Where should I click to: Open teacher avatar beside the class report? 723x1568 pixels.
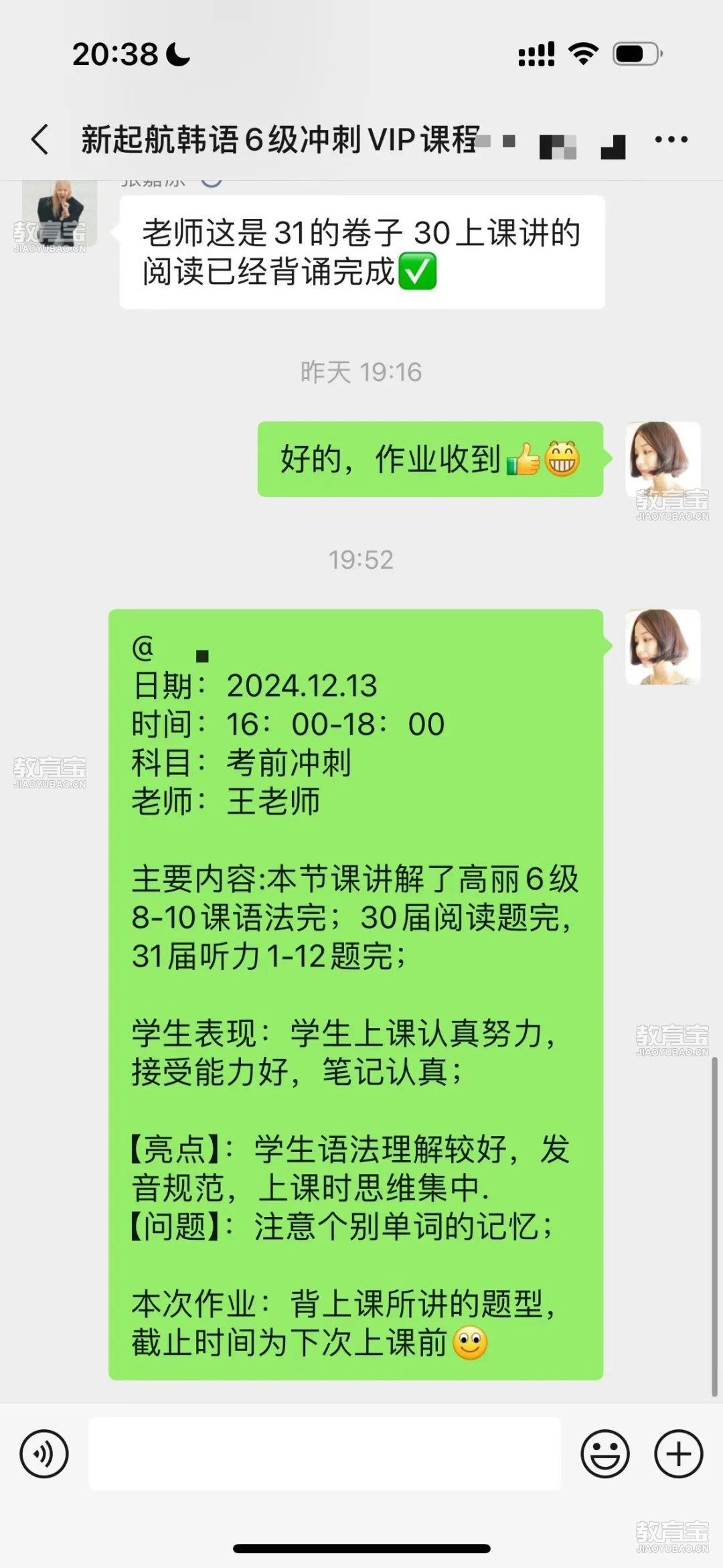[x=662, y=646]
